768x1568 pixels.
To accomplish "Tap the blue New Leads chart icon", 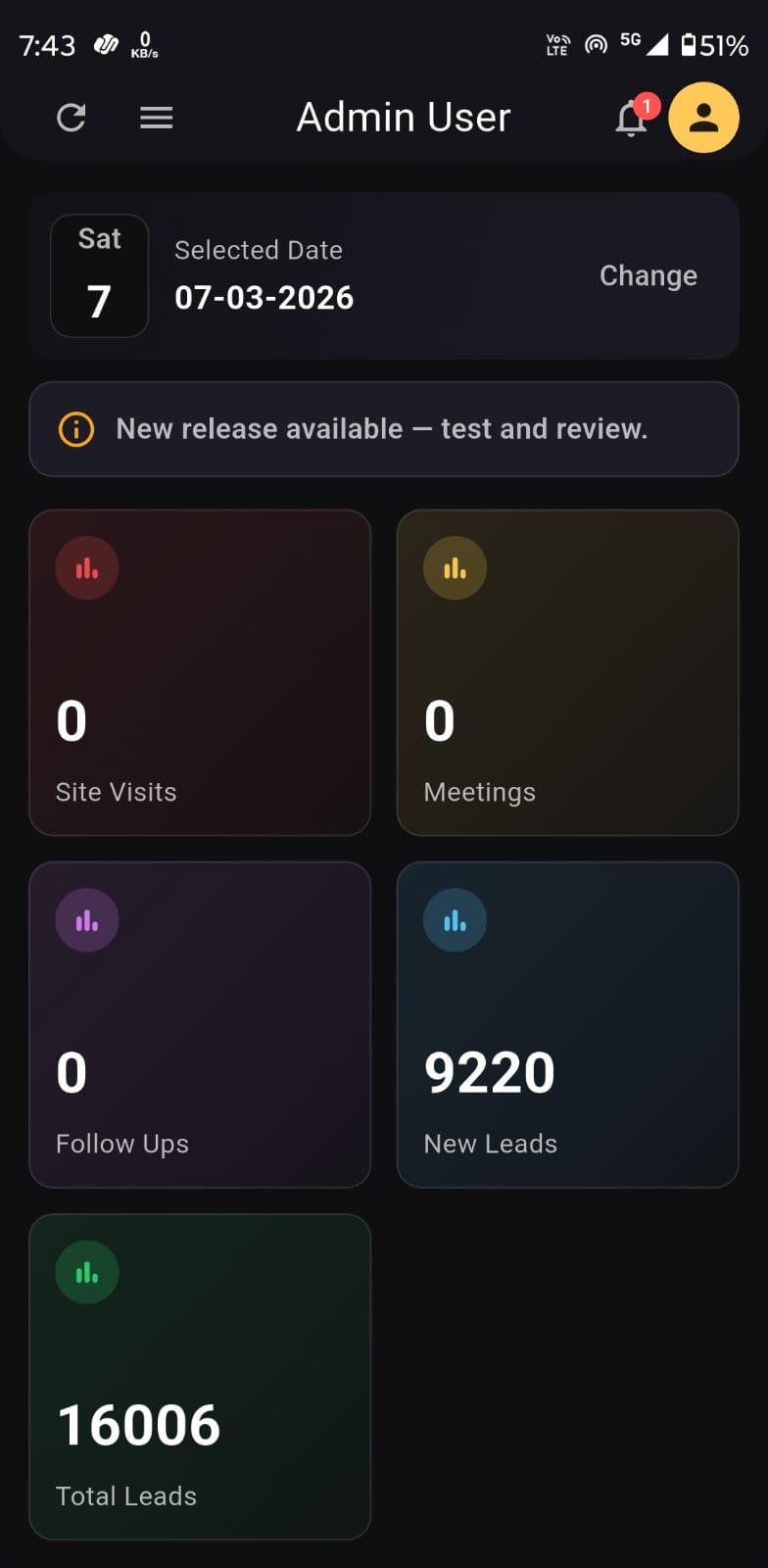I will (454, 919).
